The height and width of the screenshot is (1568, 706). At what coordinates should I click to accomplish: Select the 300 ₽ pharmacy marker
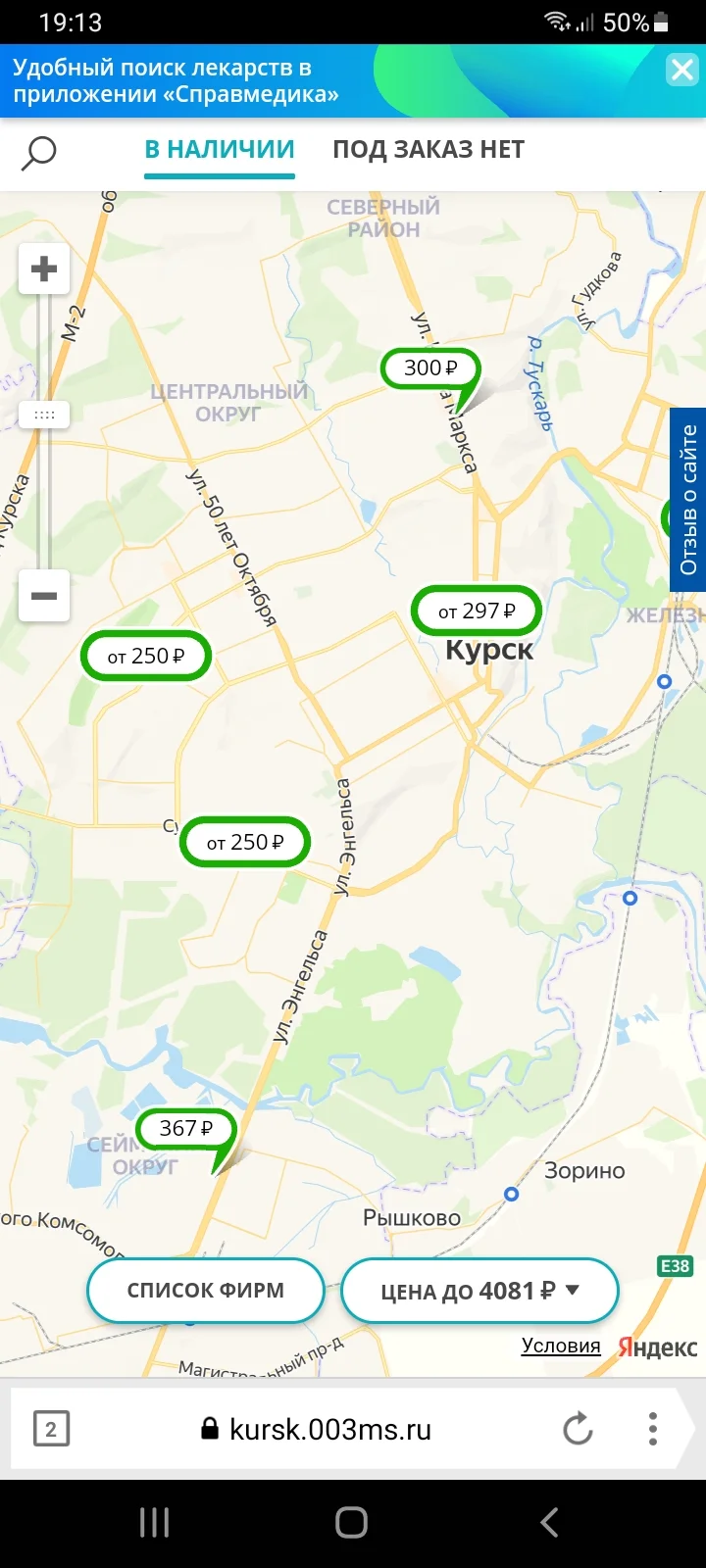[430, 369]
